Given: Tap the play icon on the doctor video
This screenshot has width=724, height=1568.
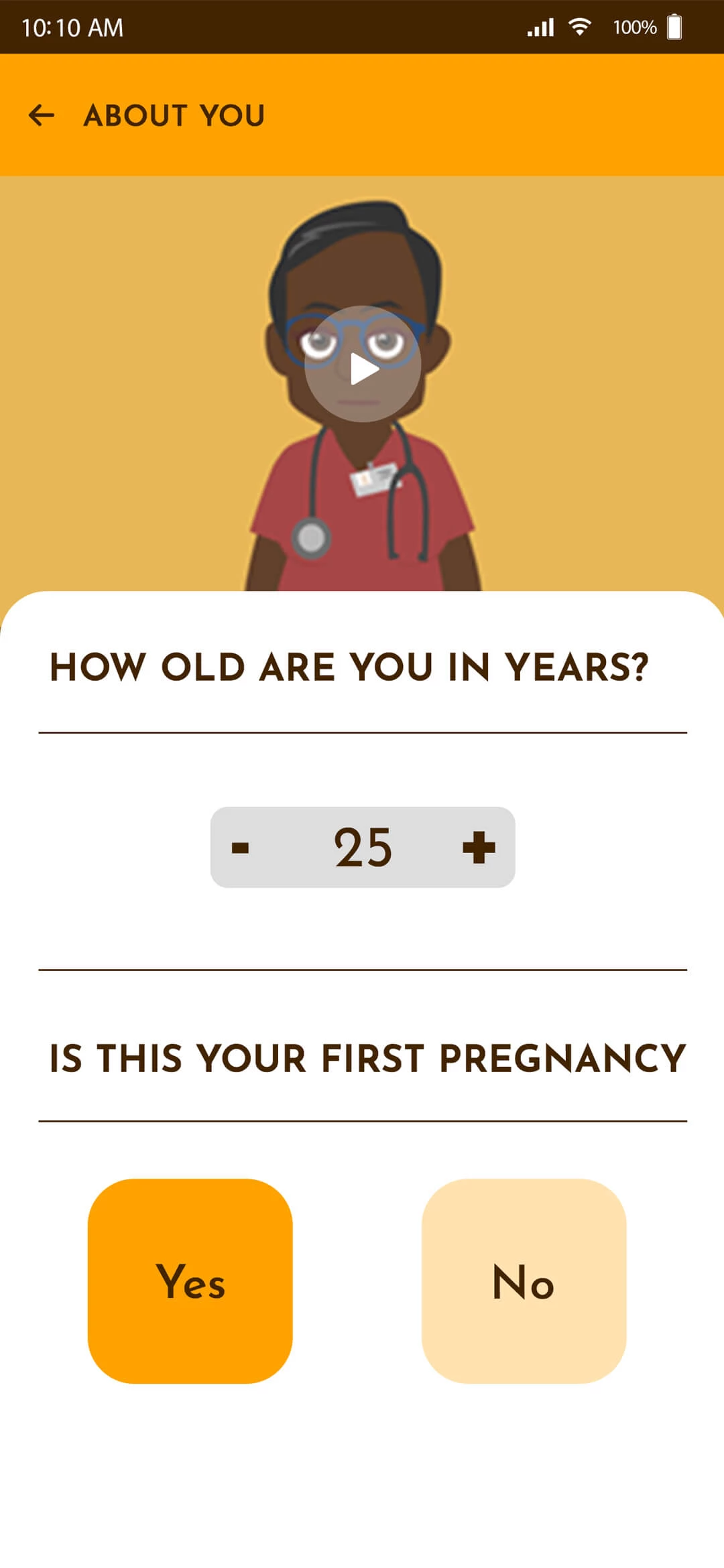Looking at the screenshot, I should coord(362,367).
